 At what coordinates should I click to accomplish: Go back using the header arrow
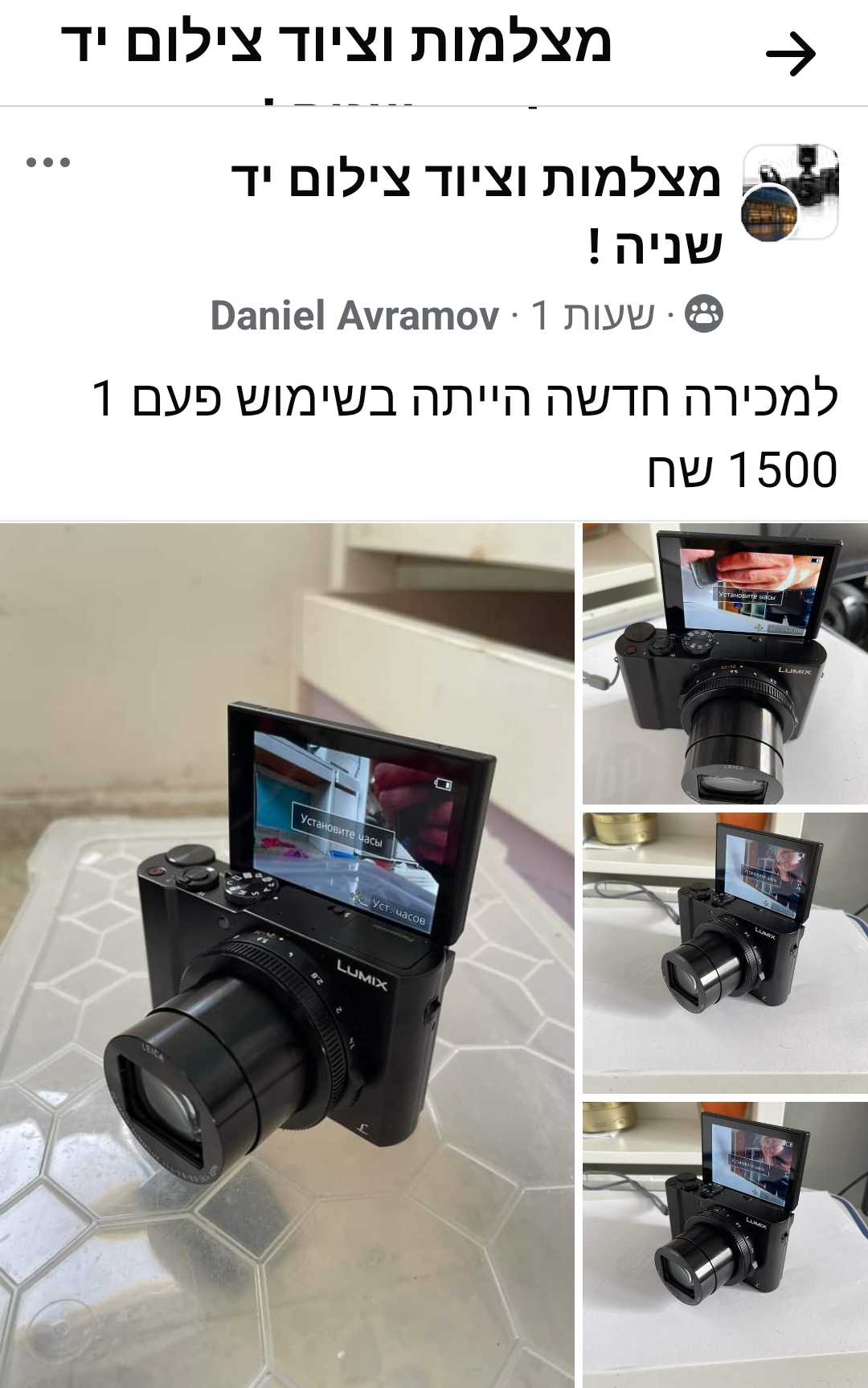(791, 55)
